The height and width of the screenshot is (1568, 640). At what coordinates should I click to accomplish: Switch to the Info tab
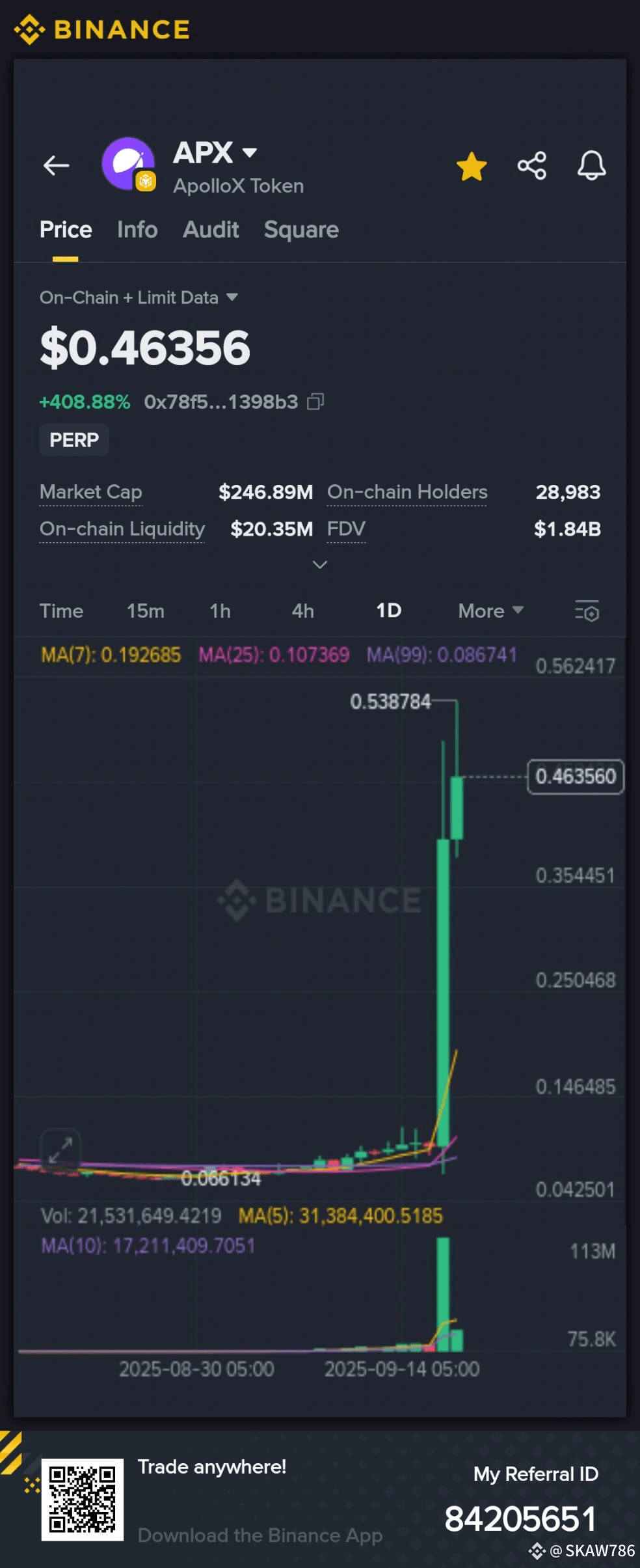click(x=137, y=230)
